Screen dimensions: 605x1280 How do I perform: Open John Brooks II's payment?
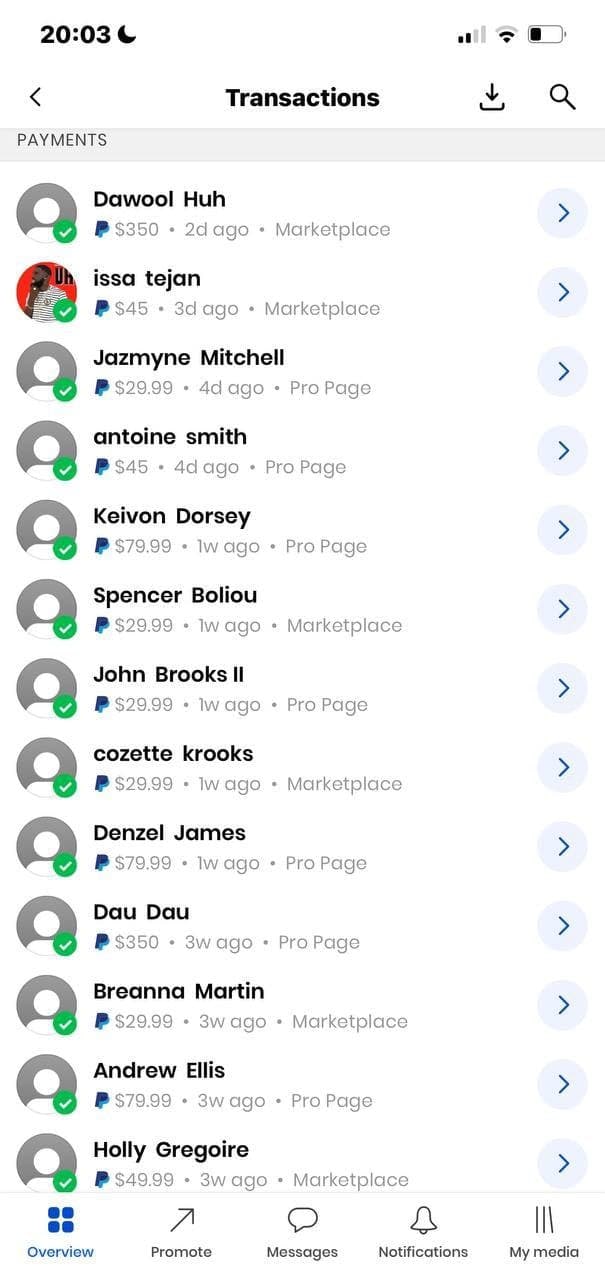click(302, 688)
